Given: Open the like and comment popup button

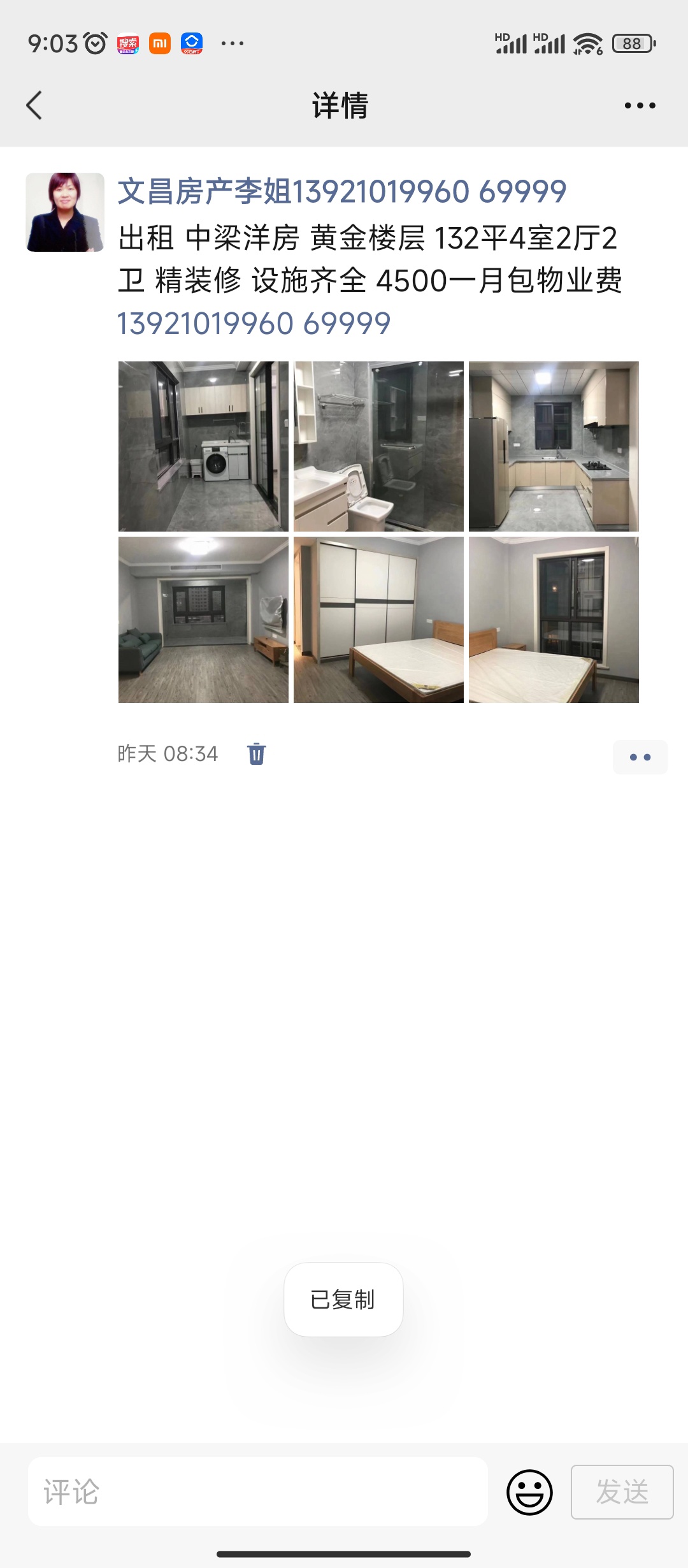Looking at the screenshot, I should pyautogui.click(x=640, y=757).
